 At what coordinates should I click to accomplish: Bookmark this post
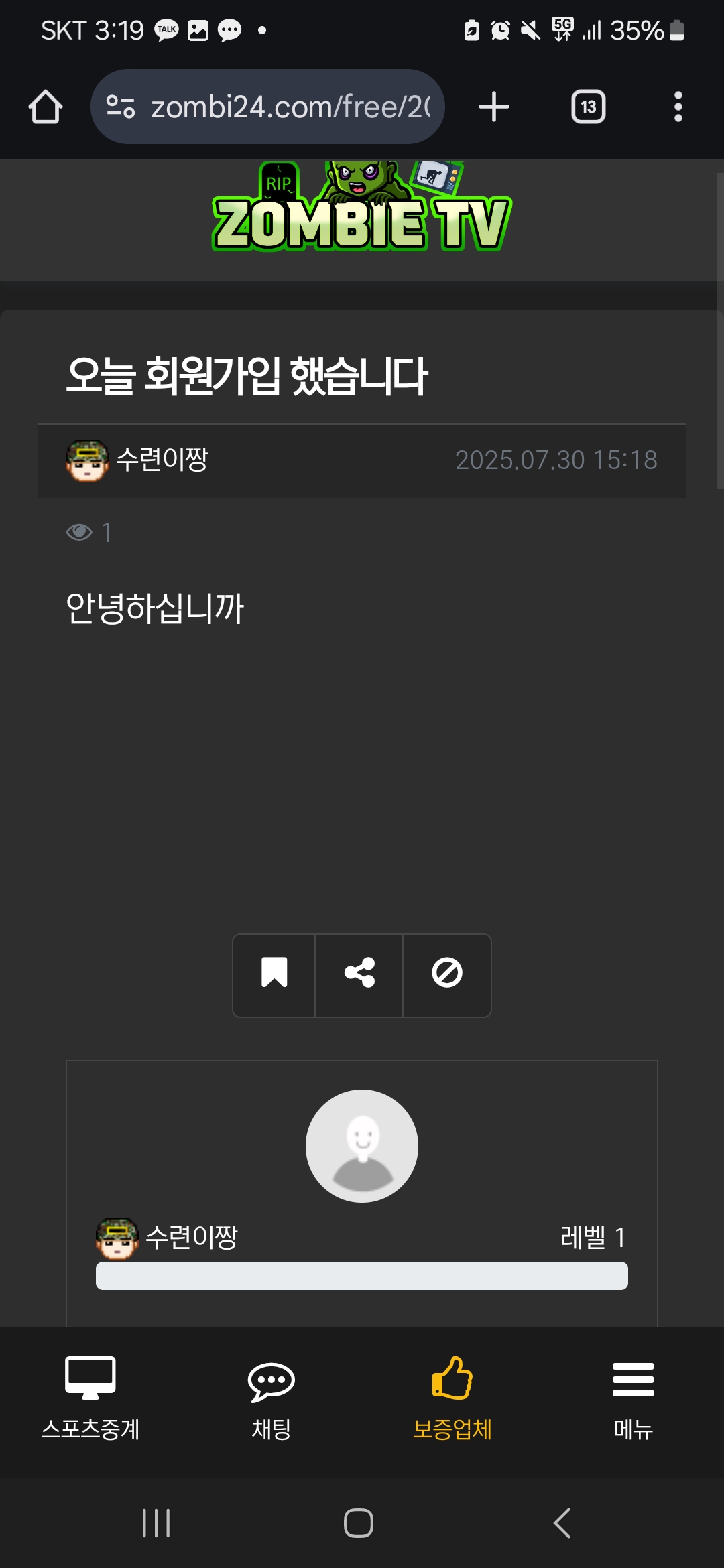coord(274,973)
